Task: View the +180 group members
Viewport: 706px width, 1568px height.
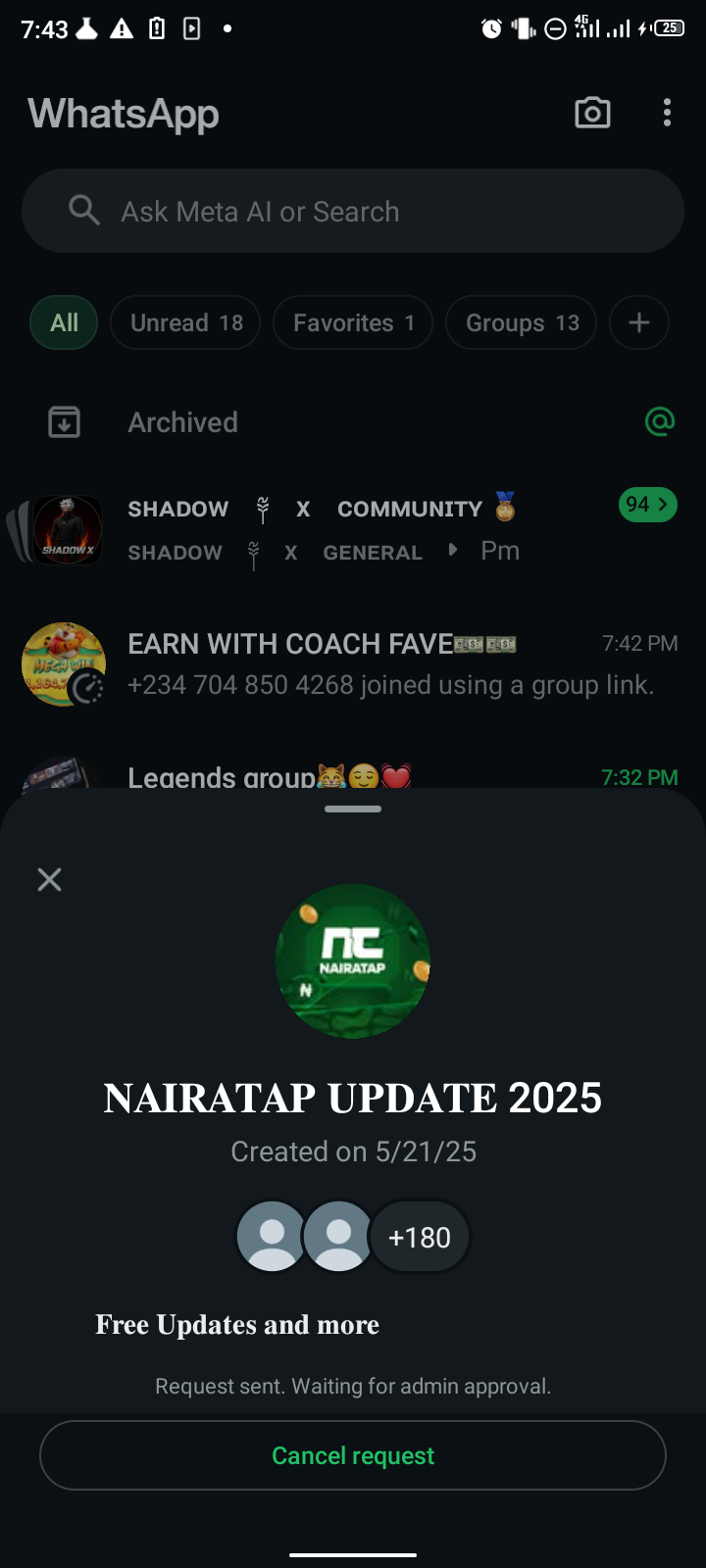Action: point(420,1238)
